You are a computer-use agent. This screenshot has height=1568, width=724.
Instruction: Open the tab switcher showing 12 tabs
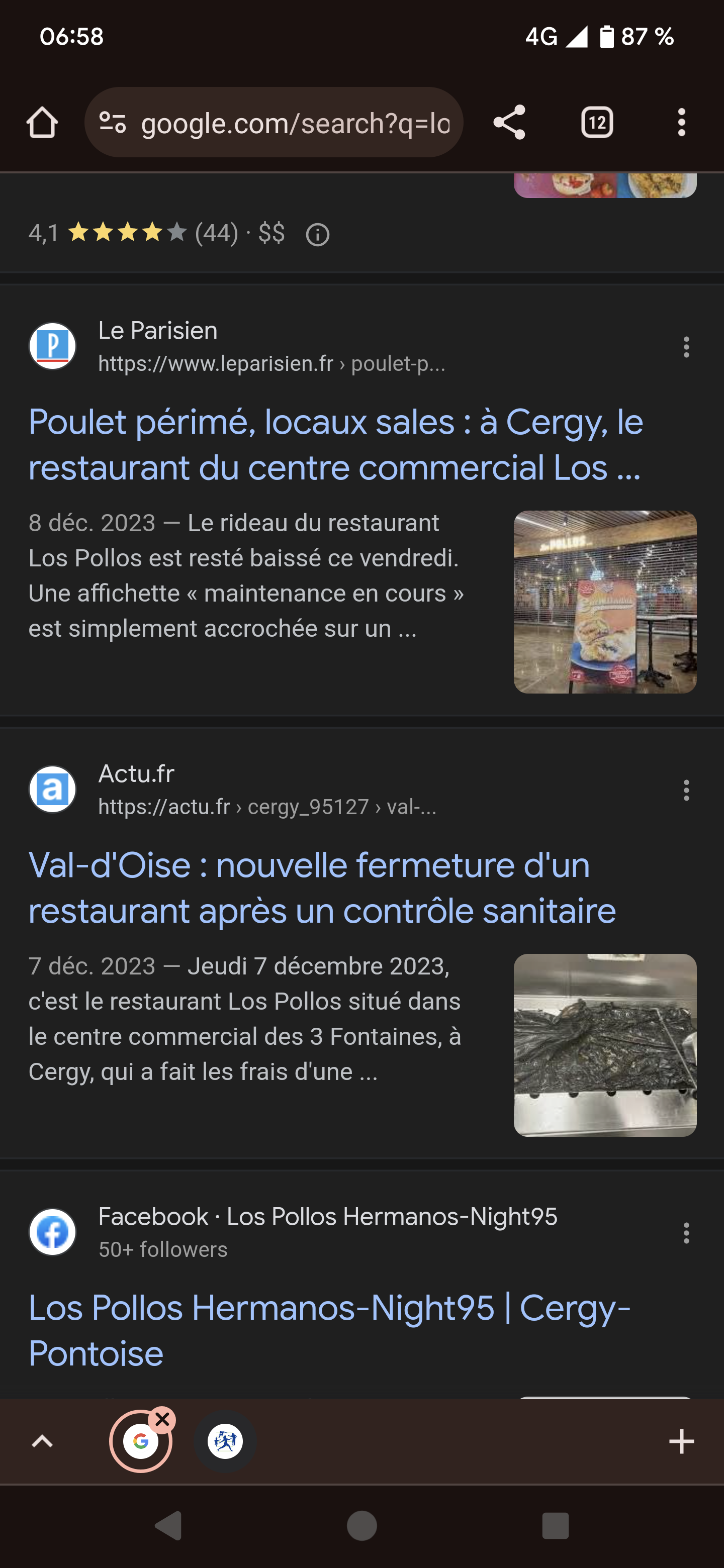pos(597,122)
